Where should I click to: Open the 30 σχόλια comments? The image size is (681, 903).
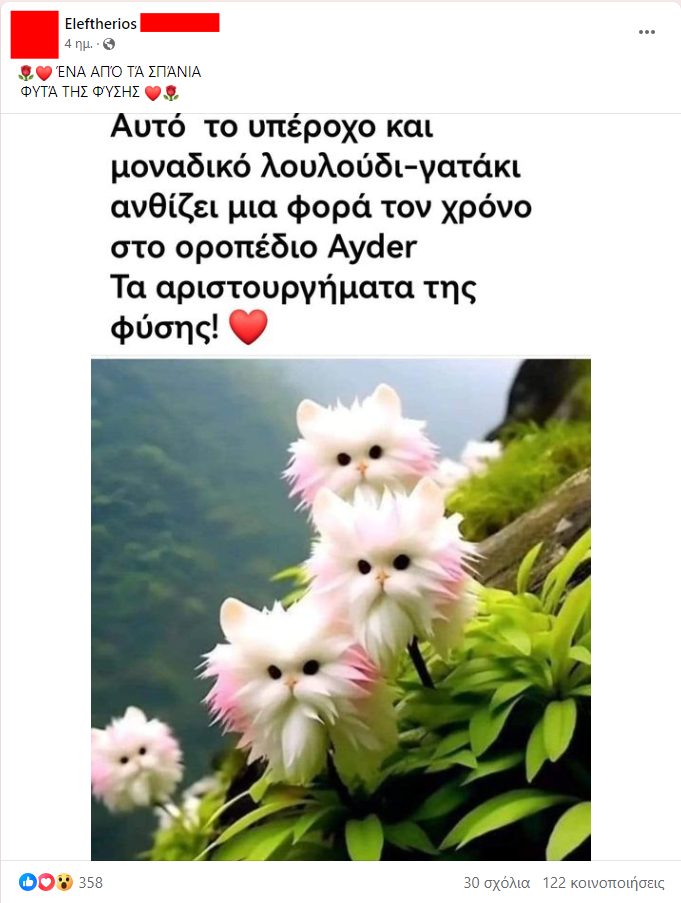click(496, 883)
